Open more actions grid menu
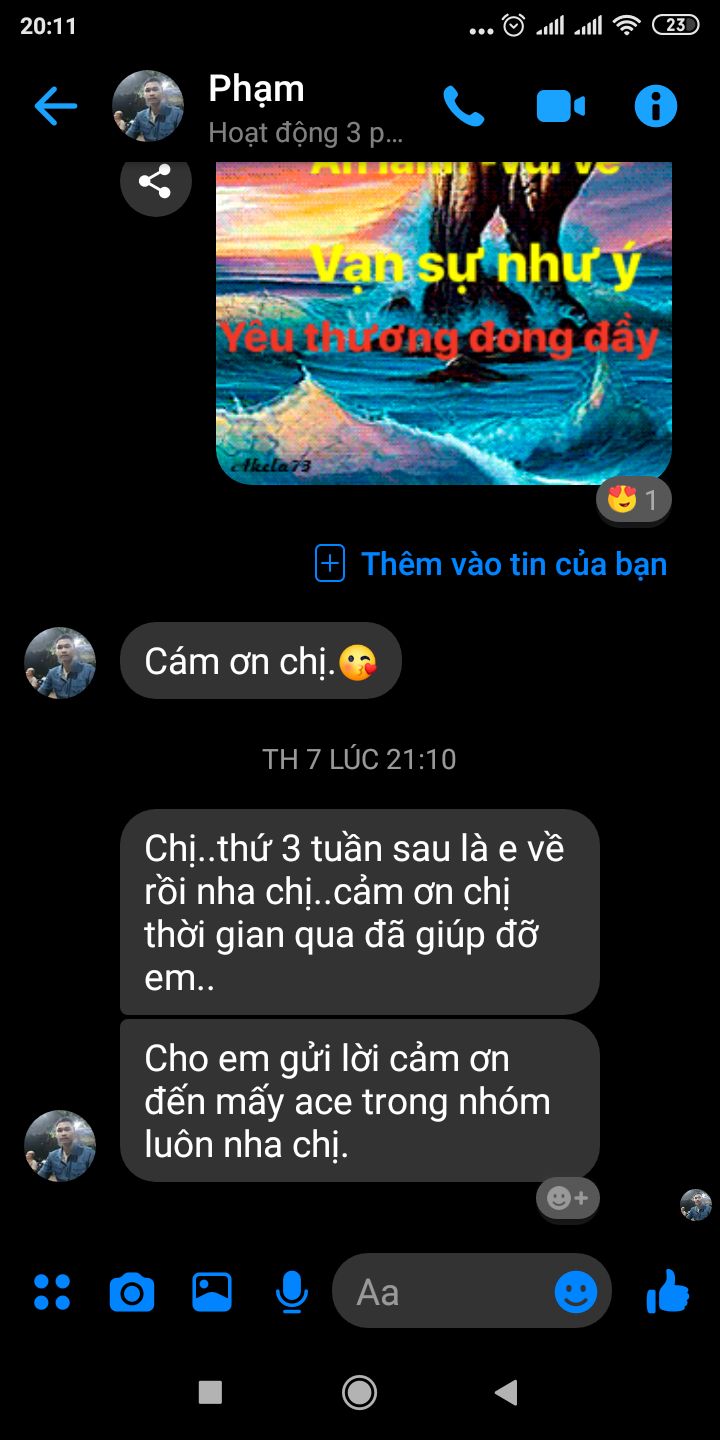This screenshot has height=1440, width=720. 52,1292
